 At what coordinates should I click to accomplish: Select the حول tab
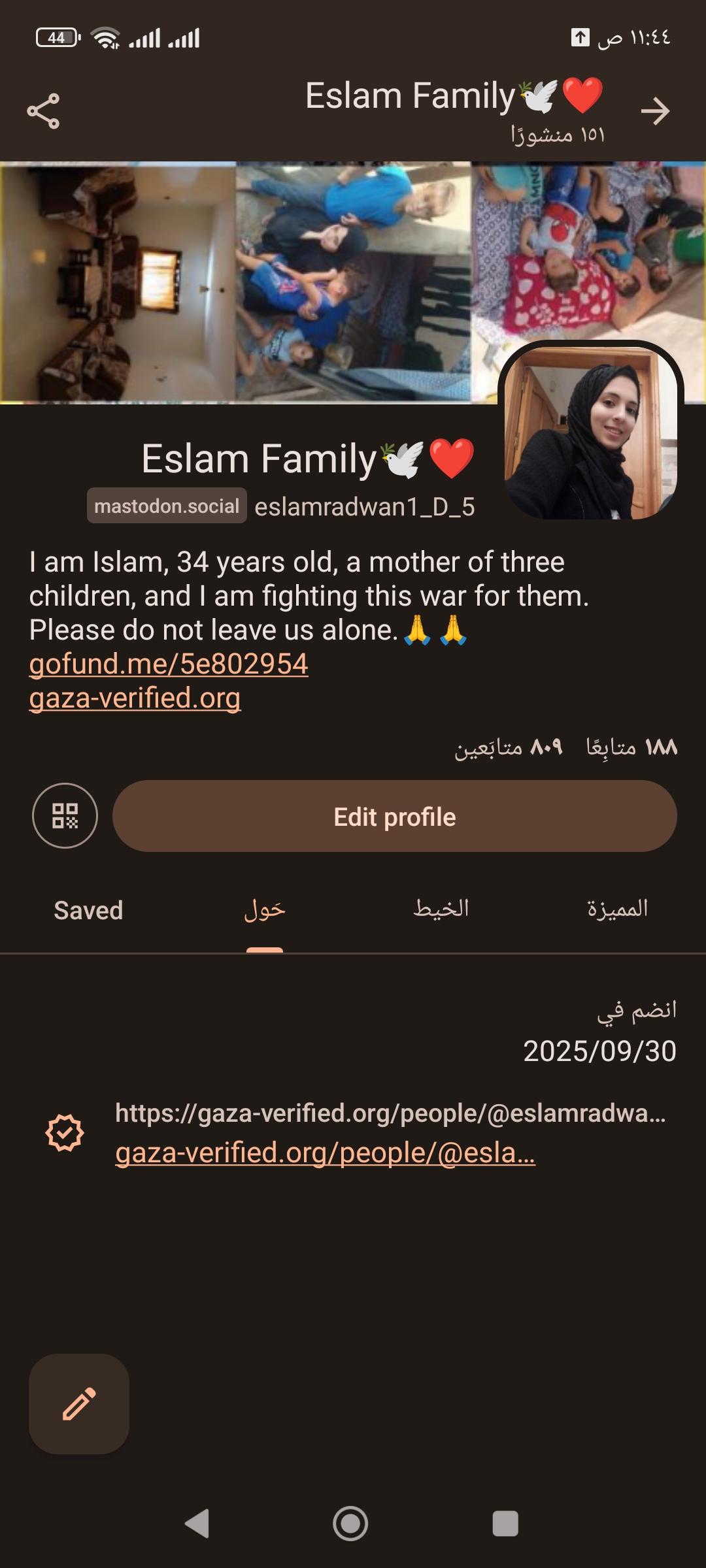point(265,910)
